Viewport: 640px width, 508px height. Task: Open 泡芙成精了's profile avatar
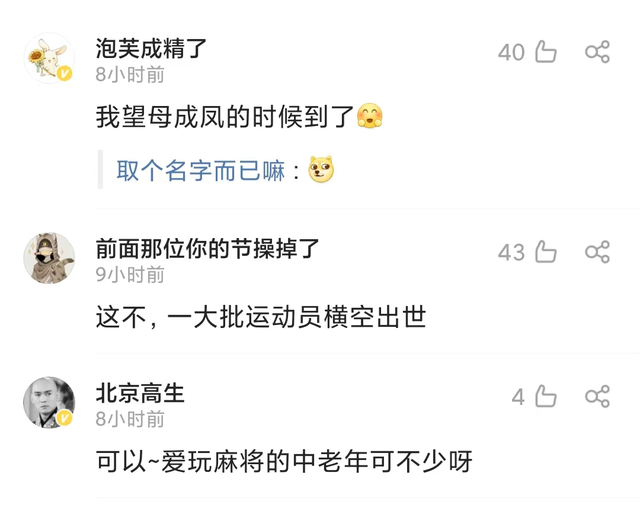coord(49,59)
